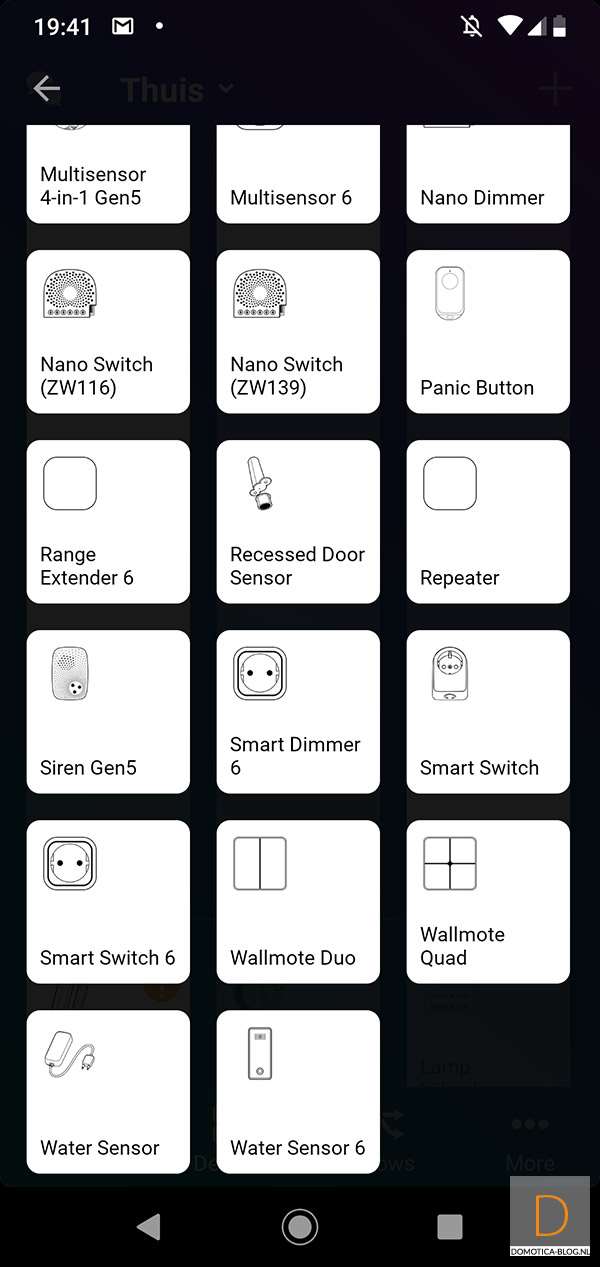Tap the system back button
600x1267 pixels.
click(x=149, y=1226)
